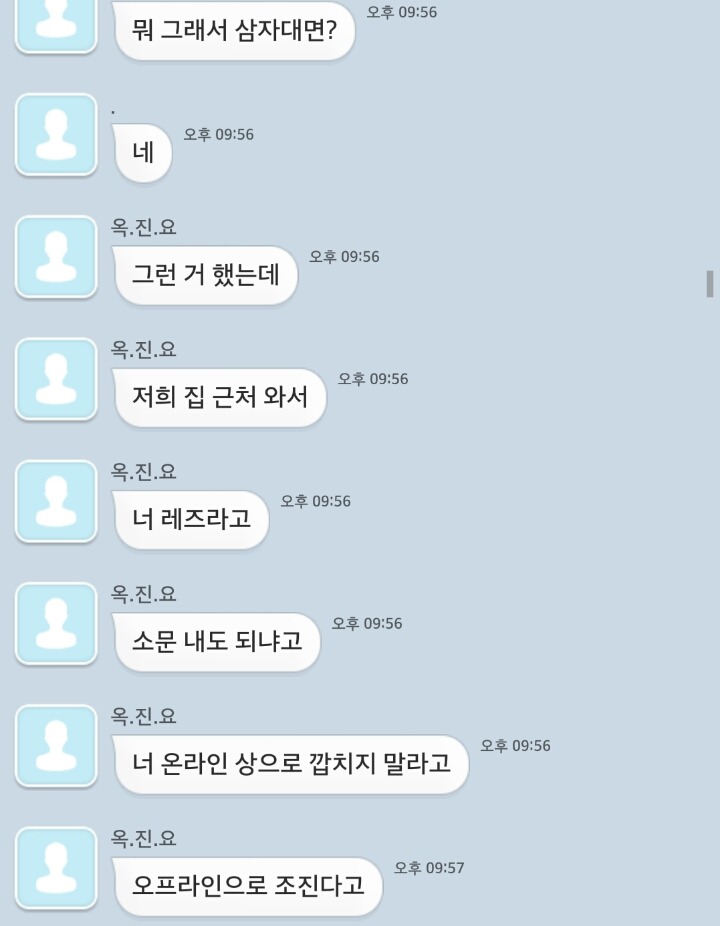View profile next to '오프라인으로 조진다고' message

pyautogui.click(x=56, y=867)
